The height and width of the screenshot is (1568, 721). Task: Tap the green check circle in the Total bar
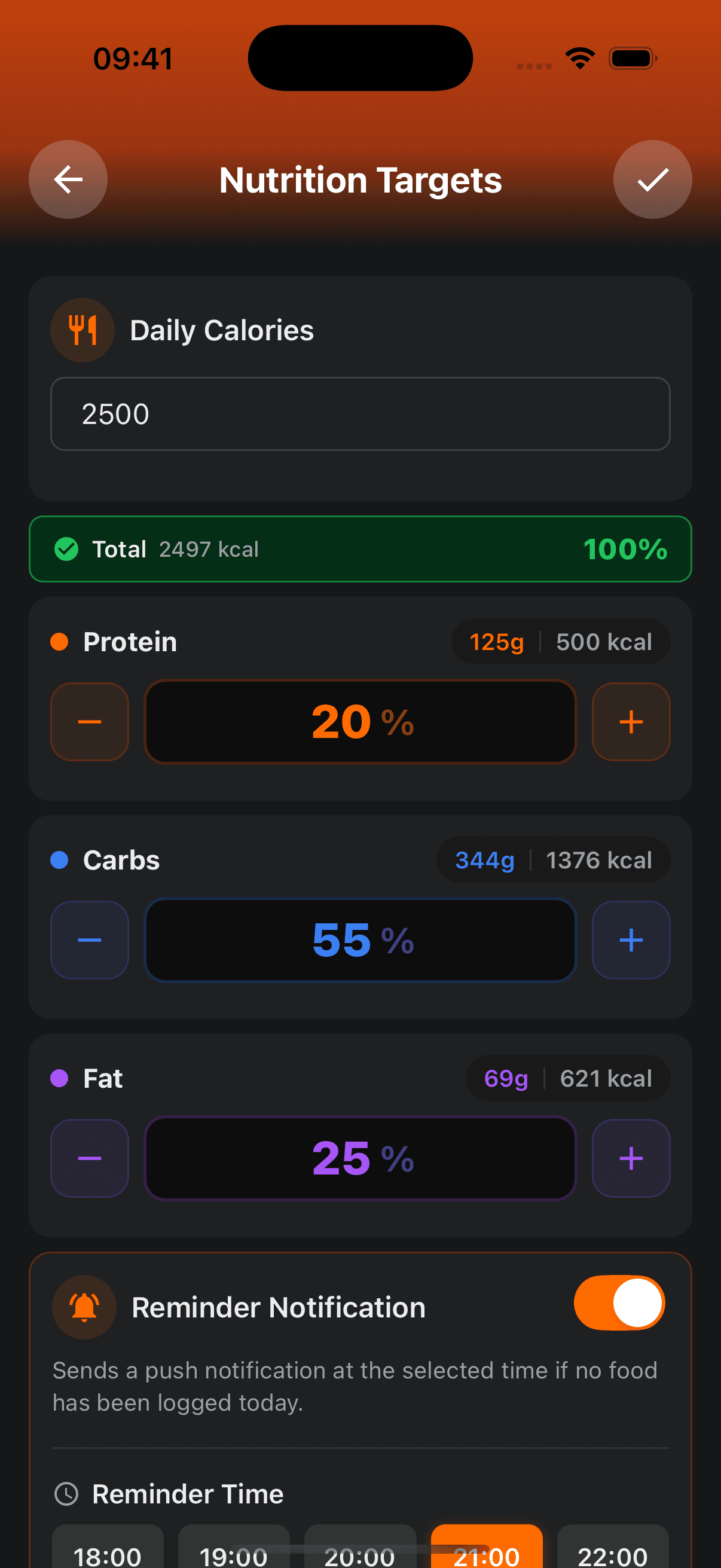pyautogui.click(x=67, y=549)
